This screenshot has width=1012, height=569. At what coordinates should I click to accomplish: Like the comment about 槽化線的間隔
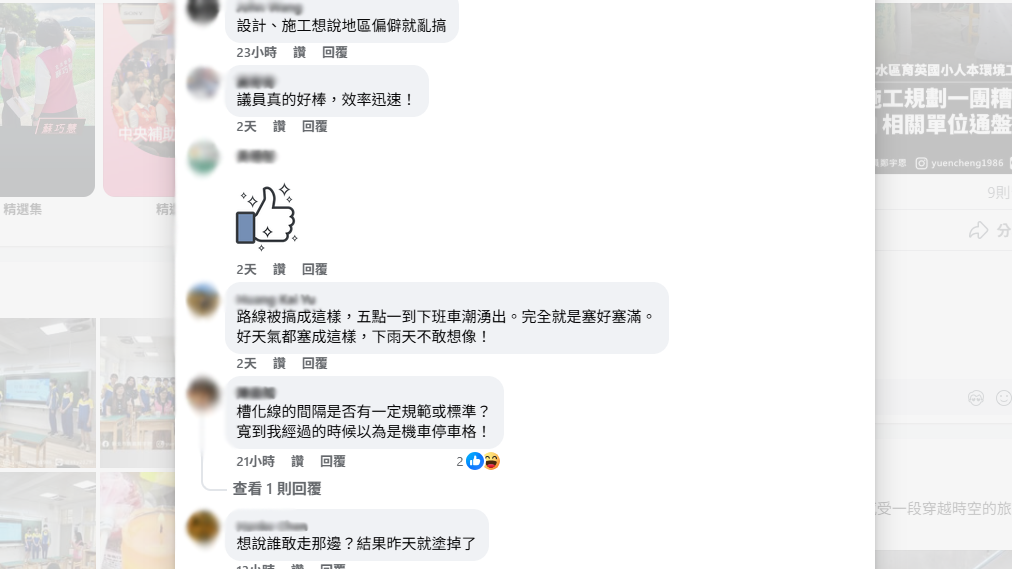click(298, 461)
